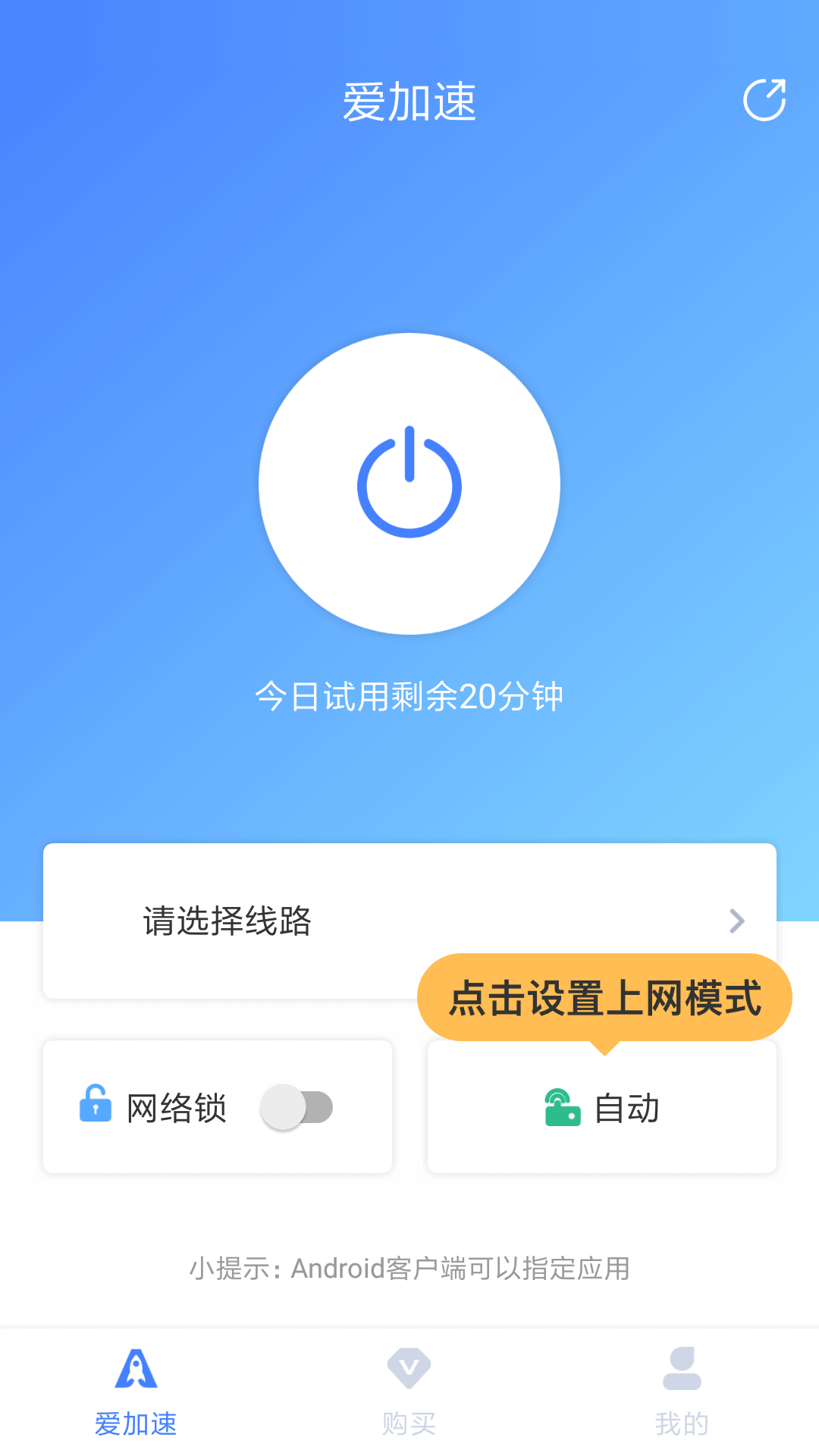Expand line options via the right chevron

pyautogui.click(x=734, y=921)
